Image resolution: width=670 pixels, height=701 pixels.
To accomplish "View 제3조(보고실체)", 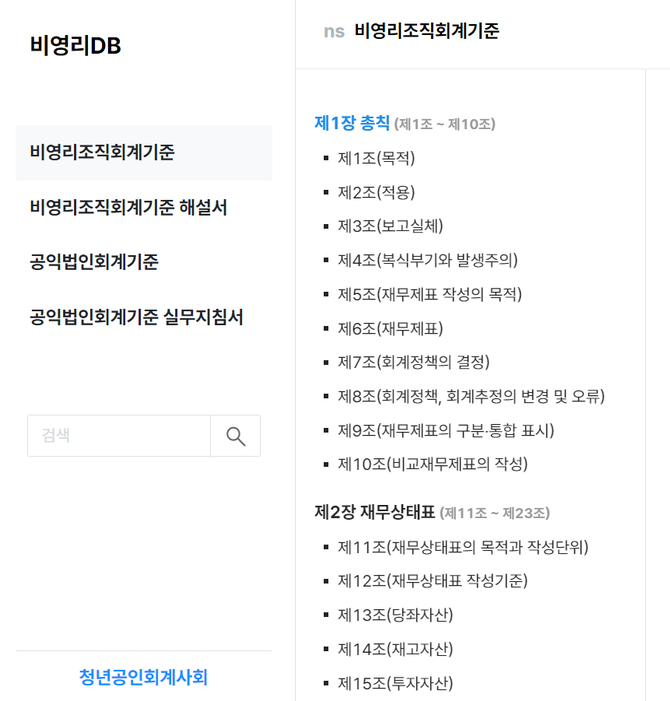I will pyautogui.click(x=390, y=226).
